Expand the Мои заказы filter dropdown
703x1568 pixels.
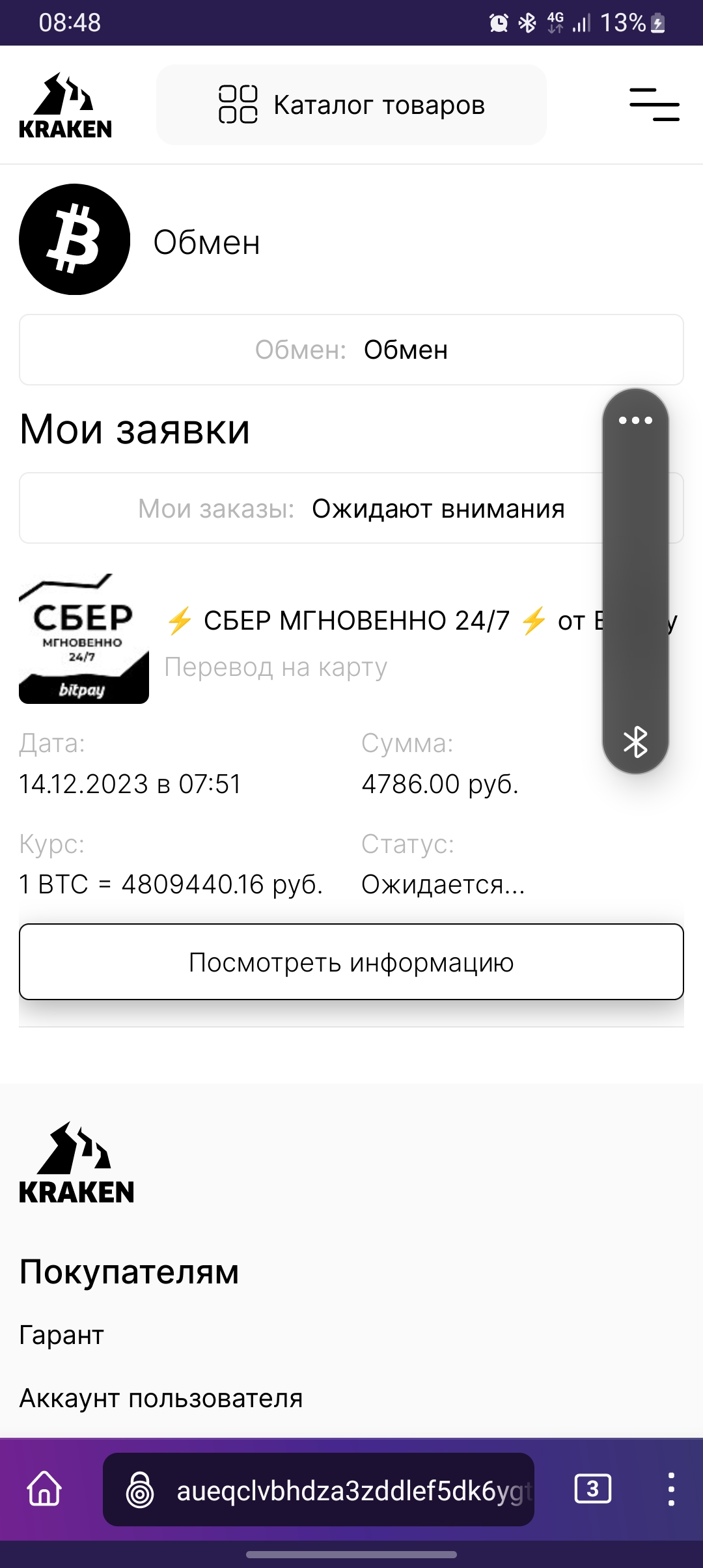coord(351,508)
